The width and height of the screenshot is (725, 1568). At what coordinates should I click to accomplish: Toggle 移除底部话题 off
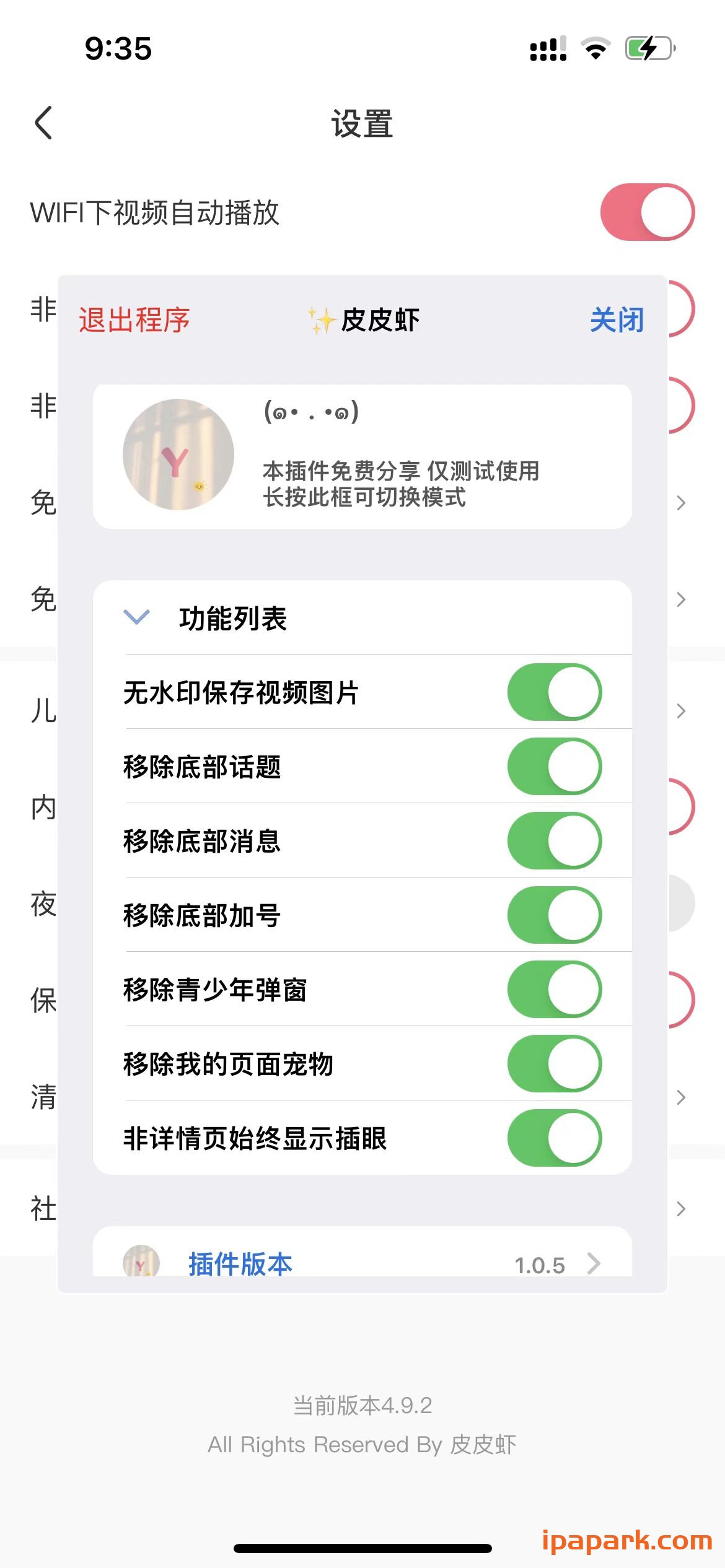click(x=556, y=766)
